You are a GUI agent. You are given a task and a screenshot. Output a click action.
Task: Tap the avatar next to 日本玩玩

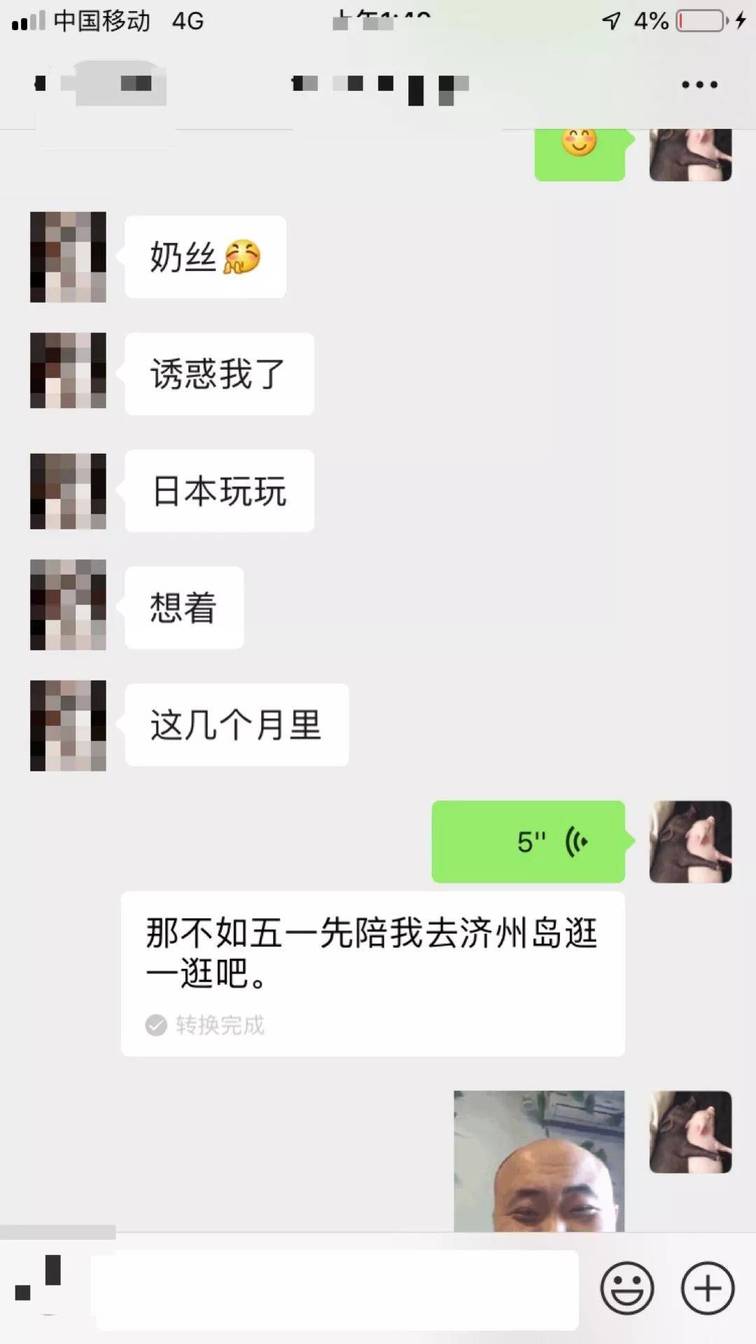[x=68, y=491]
